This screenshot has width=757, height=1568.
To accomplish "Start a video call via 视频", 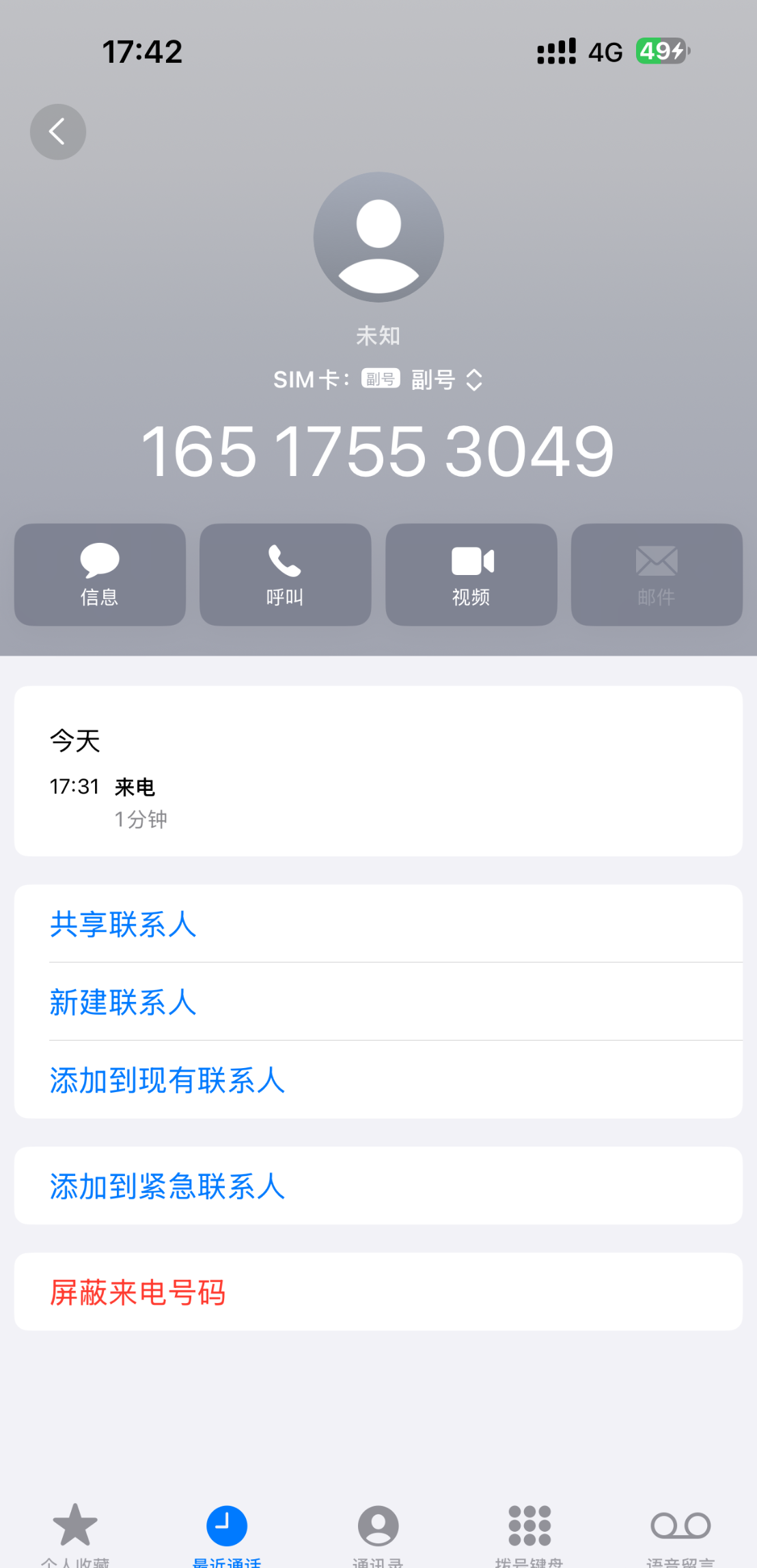I will click(x=471, y=574).
